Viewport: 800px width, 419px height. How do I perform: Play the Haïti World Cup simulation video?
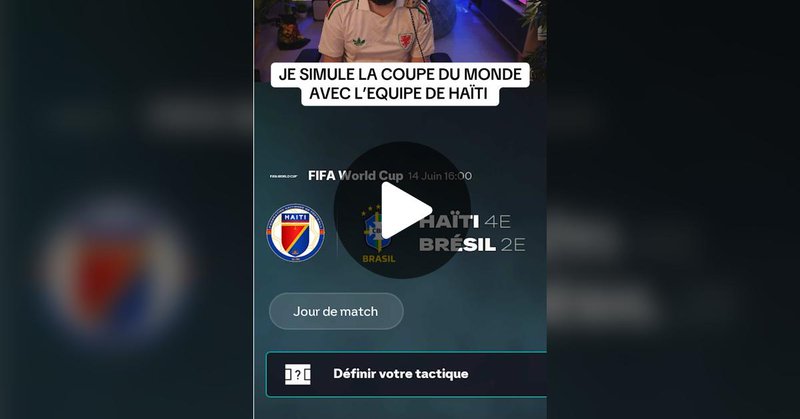[x=402, y=210]
